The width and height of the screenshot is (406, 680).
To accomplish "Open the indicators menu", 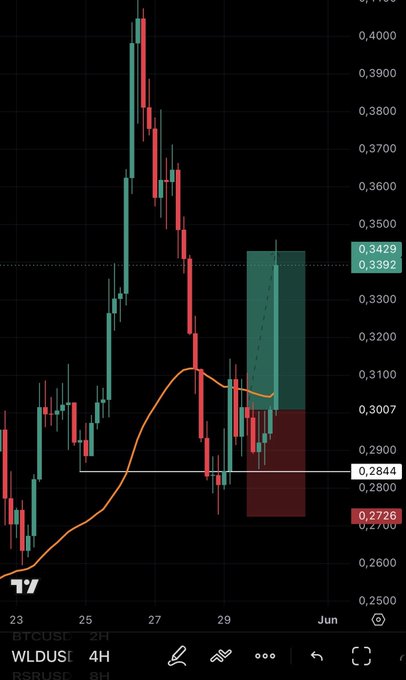I will (221, 656).
